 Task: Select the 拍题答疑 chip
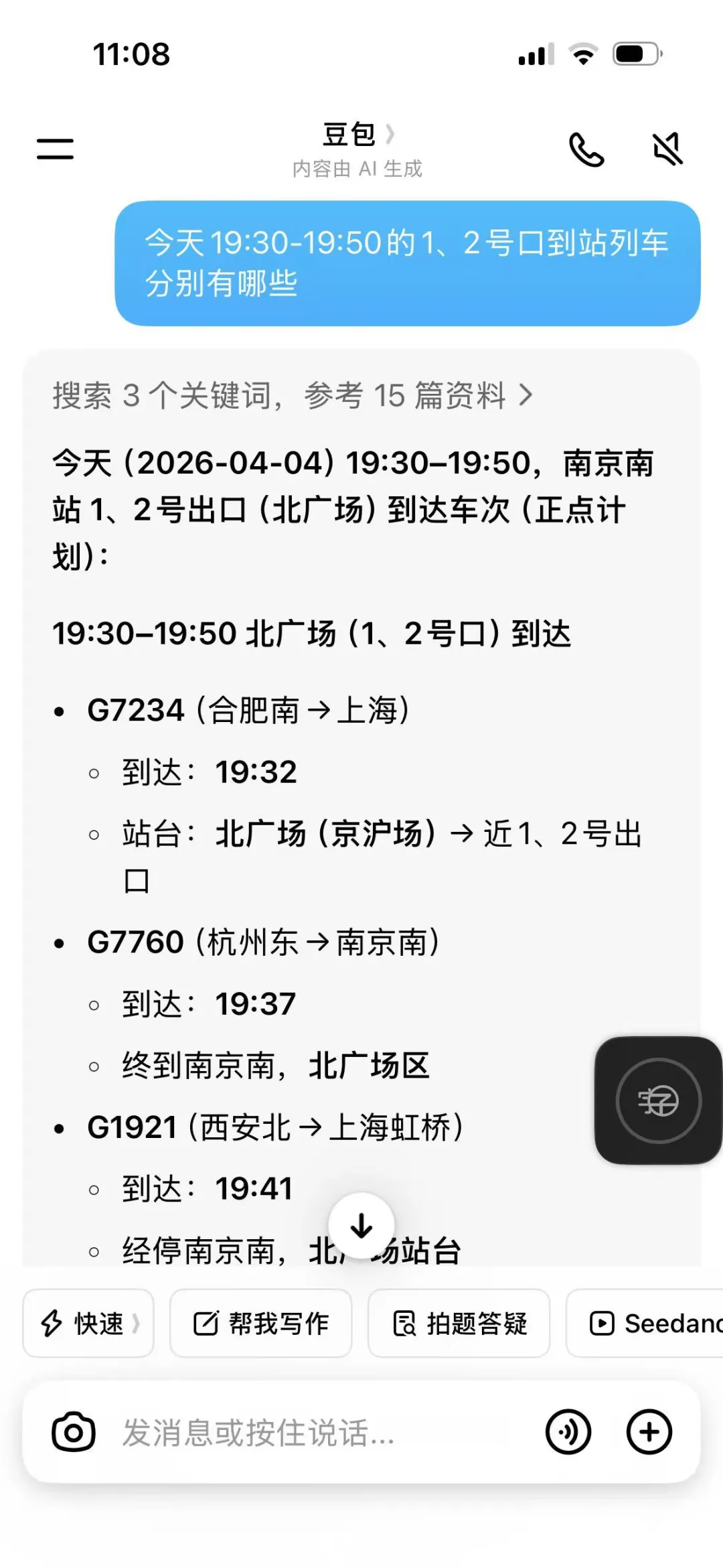coord(459,1324)
